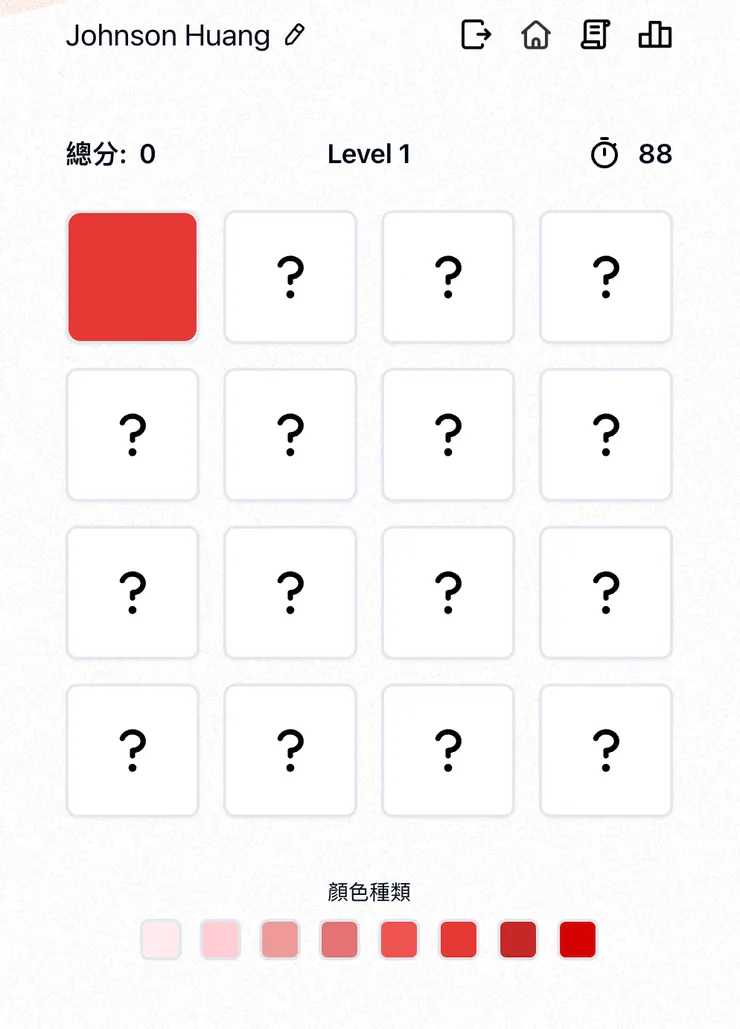The height and width of the screenshot is (1029, 740).
Task: Select the second pink swatch in the legend
Action: 221,940
